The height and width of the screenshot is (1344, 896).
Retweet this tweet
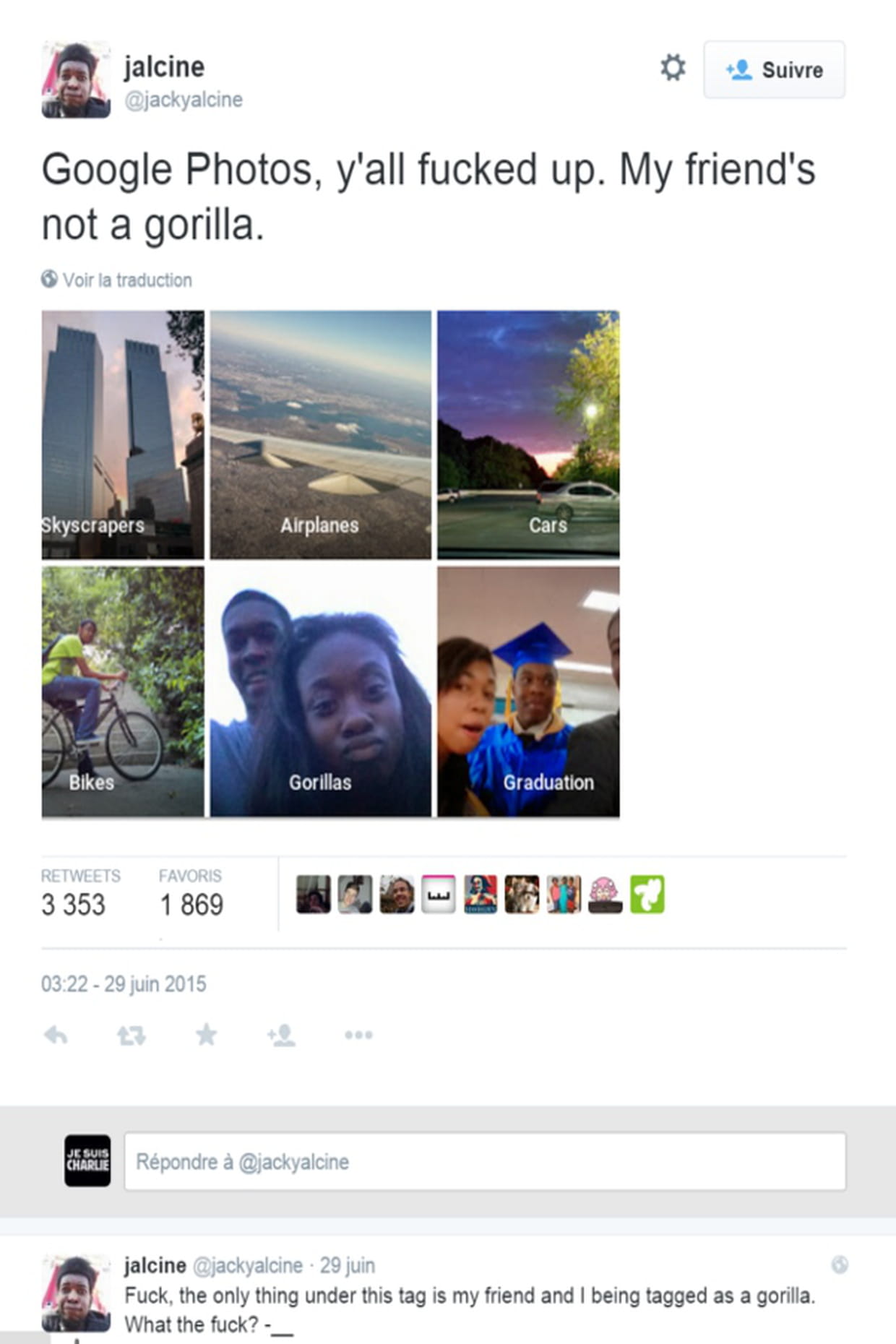[132, 1036]
